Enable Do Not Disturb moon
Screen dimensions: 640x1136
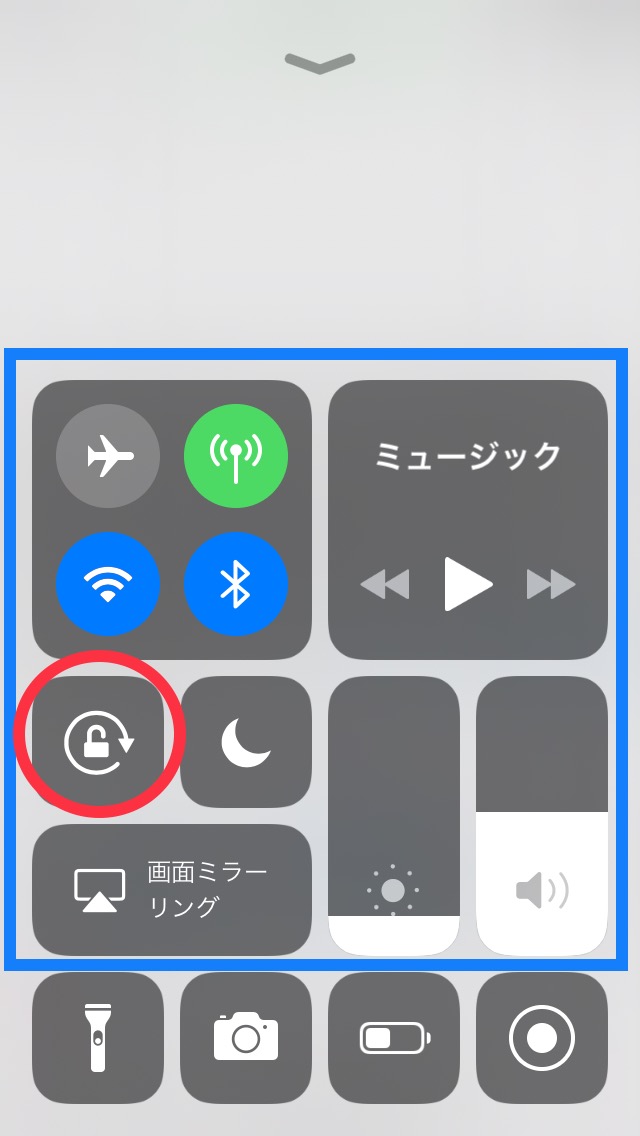click(246, 742)
